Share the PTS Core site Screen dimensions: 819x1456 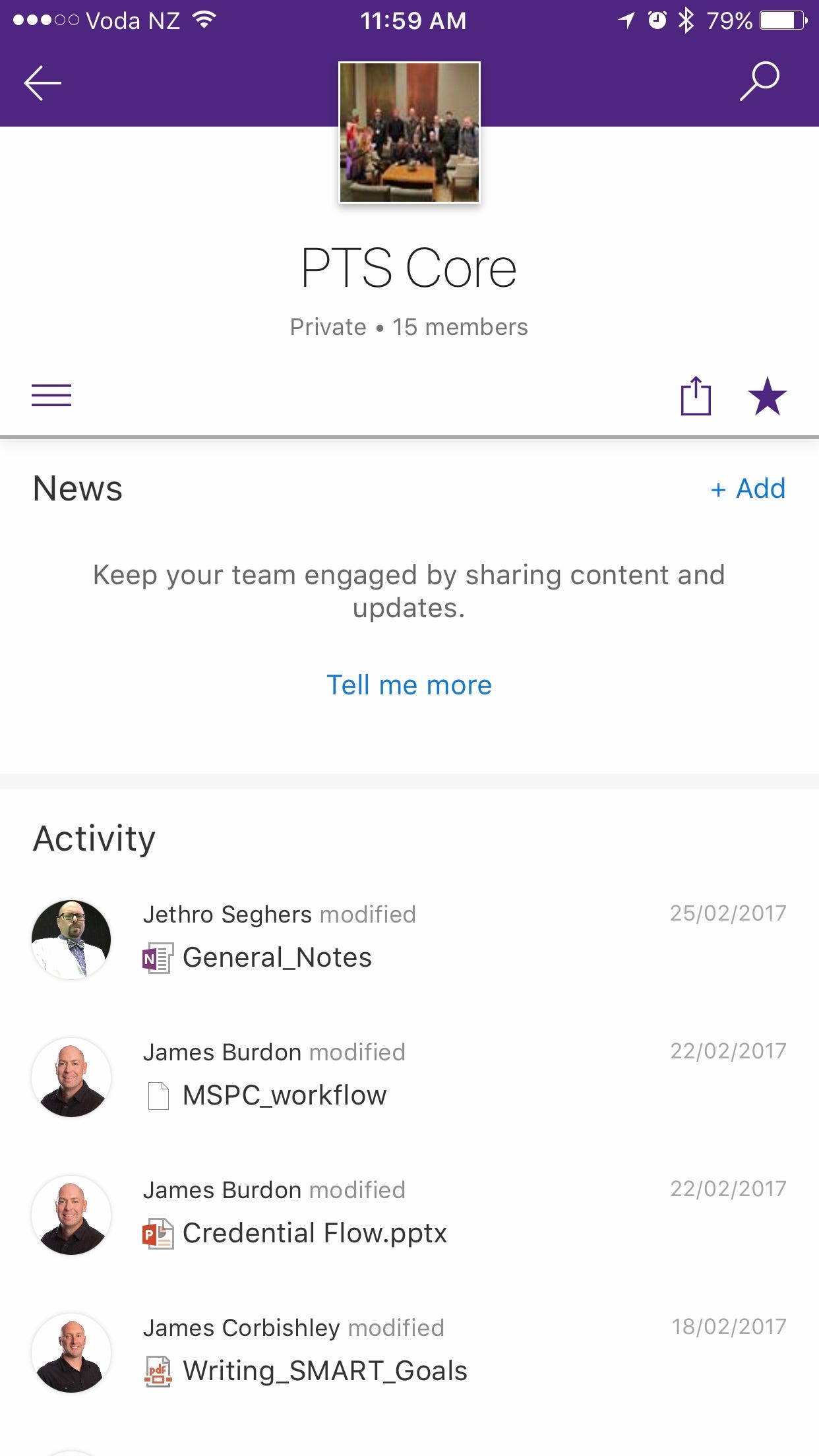click(696, 396)
